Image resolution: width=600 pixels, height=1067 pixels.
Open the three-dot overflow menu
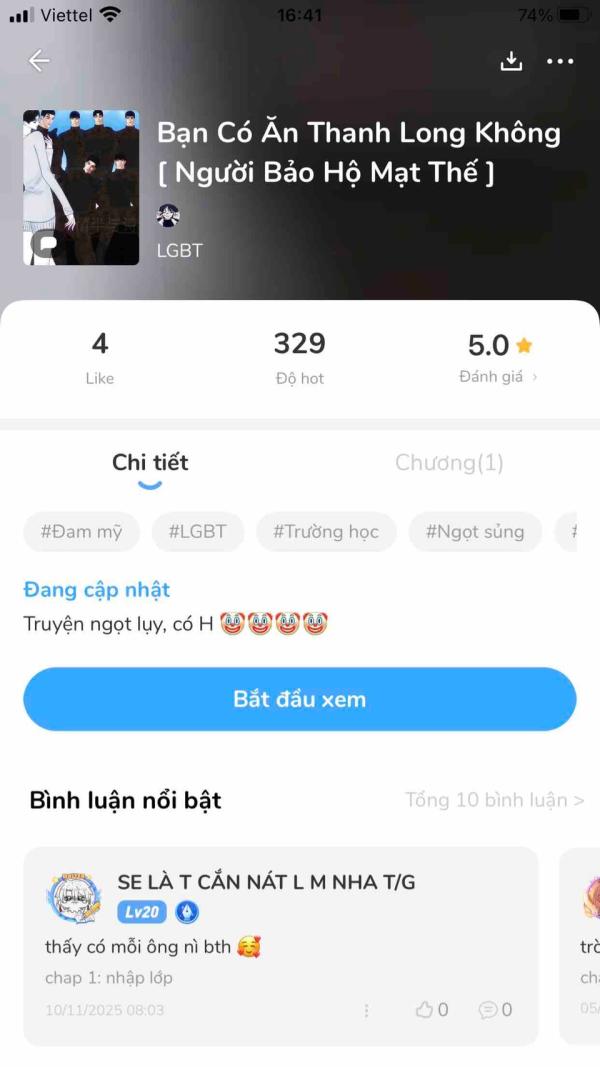(x=560, y=61)
